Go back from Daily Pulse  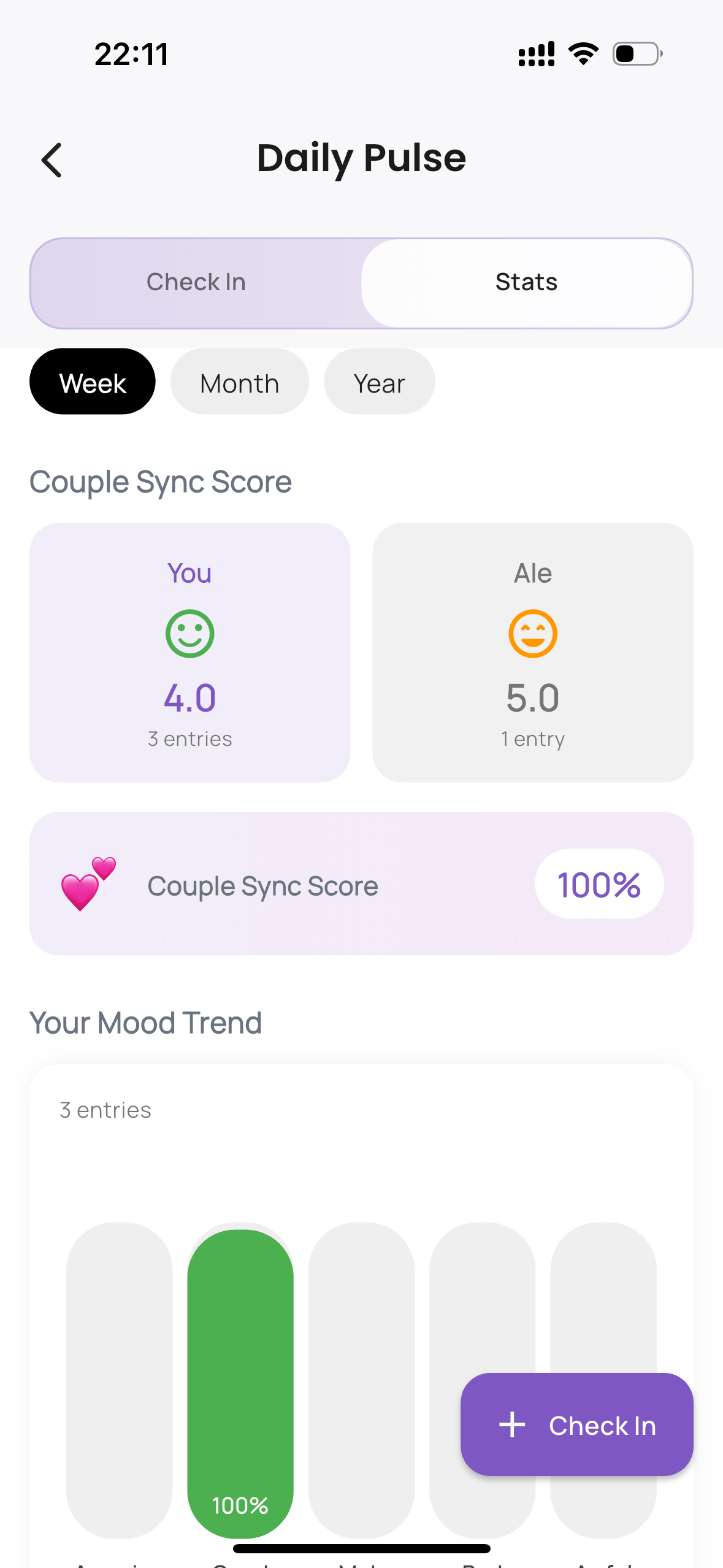click(x=52, y=160)
